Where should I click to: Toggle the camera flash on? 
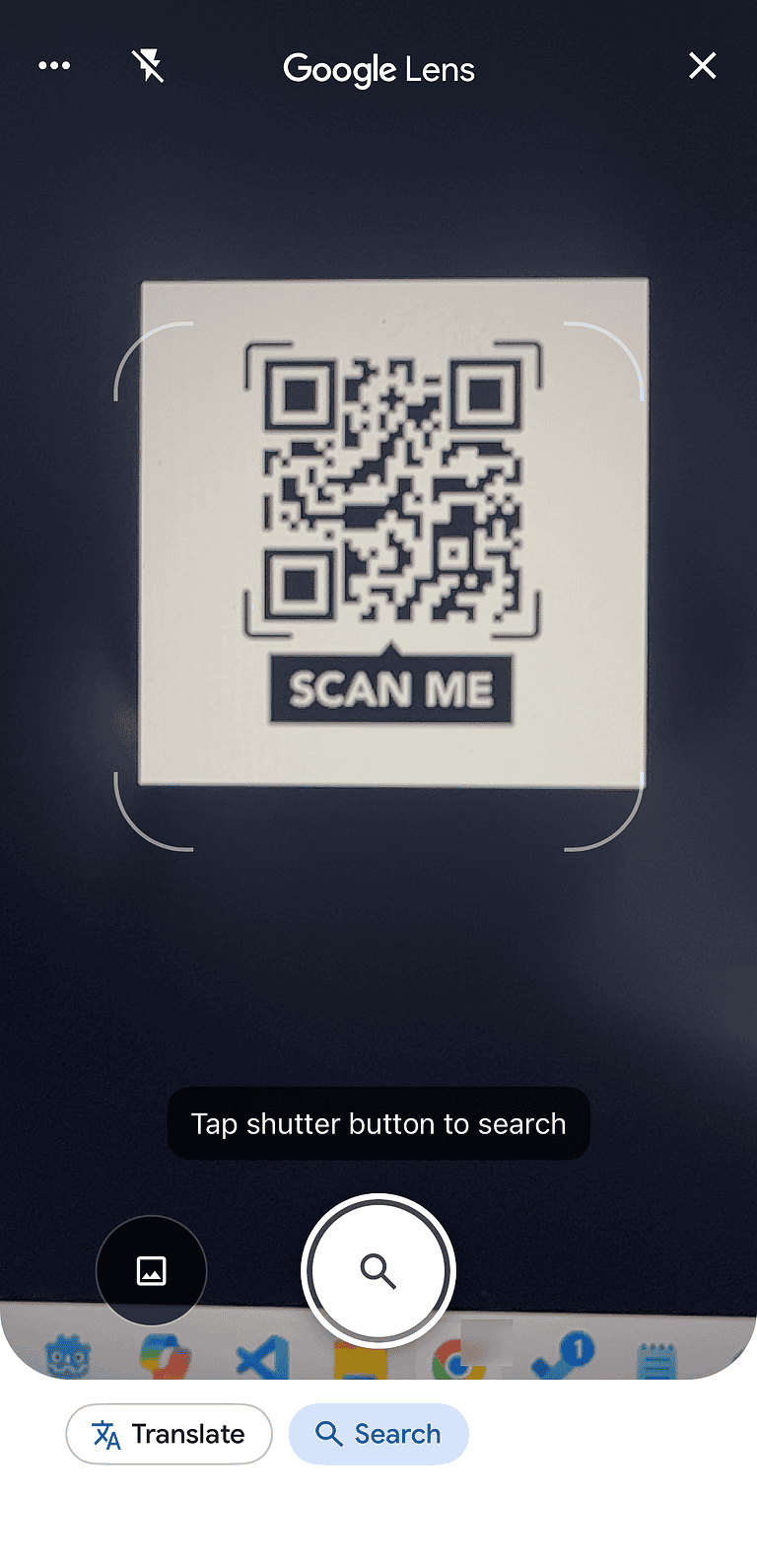149,65
